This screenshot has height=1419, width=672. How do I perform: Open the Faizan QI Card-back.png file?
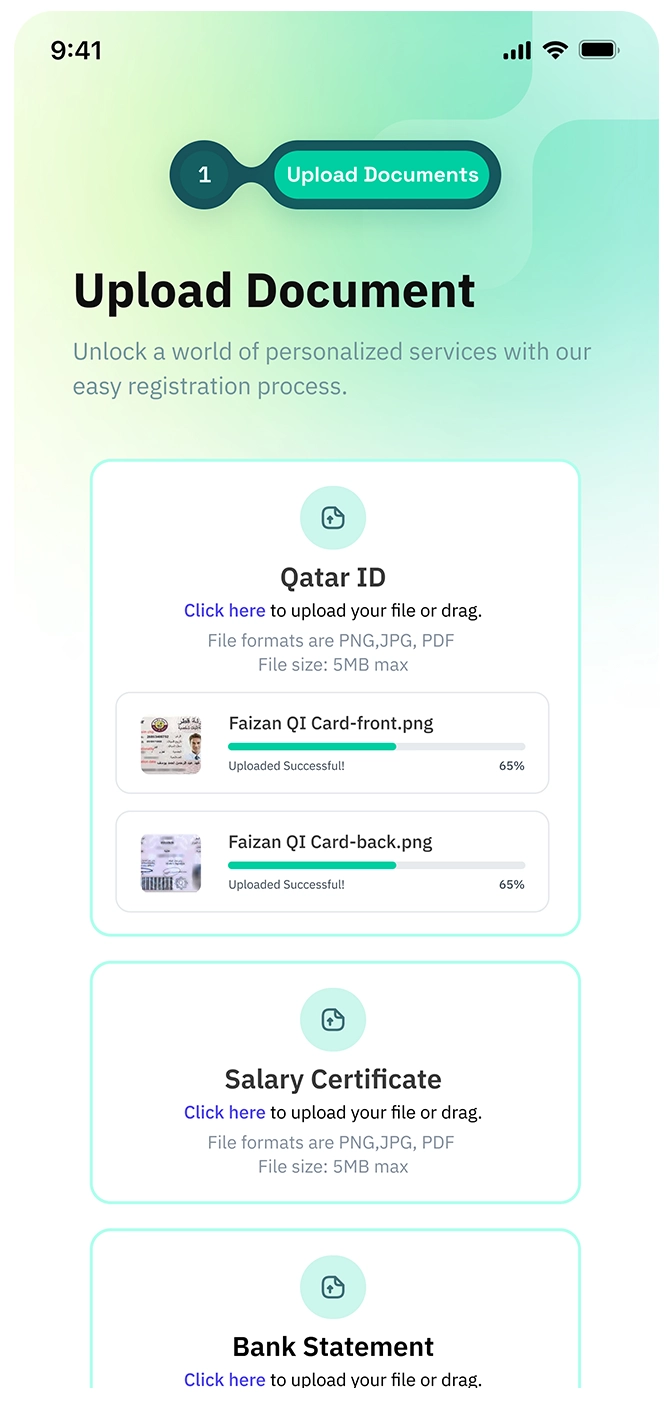click(333, 862)
